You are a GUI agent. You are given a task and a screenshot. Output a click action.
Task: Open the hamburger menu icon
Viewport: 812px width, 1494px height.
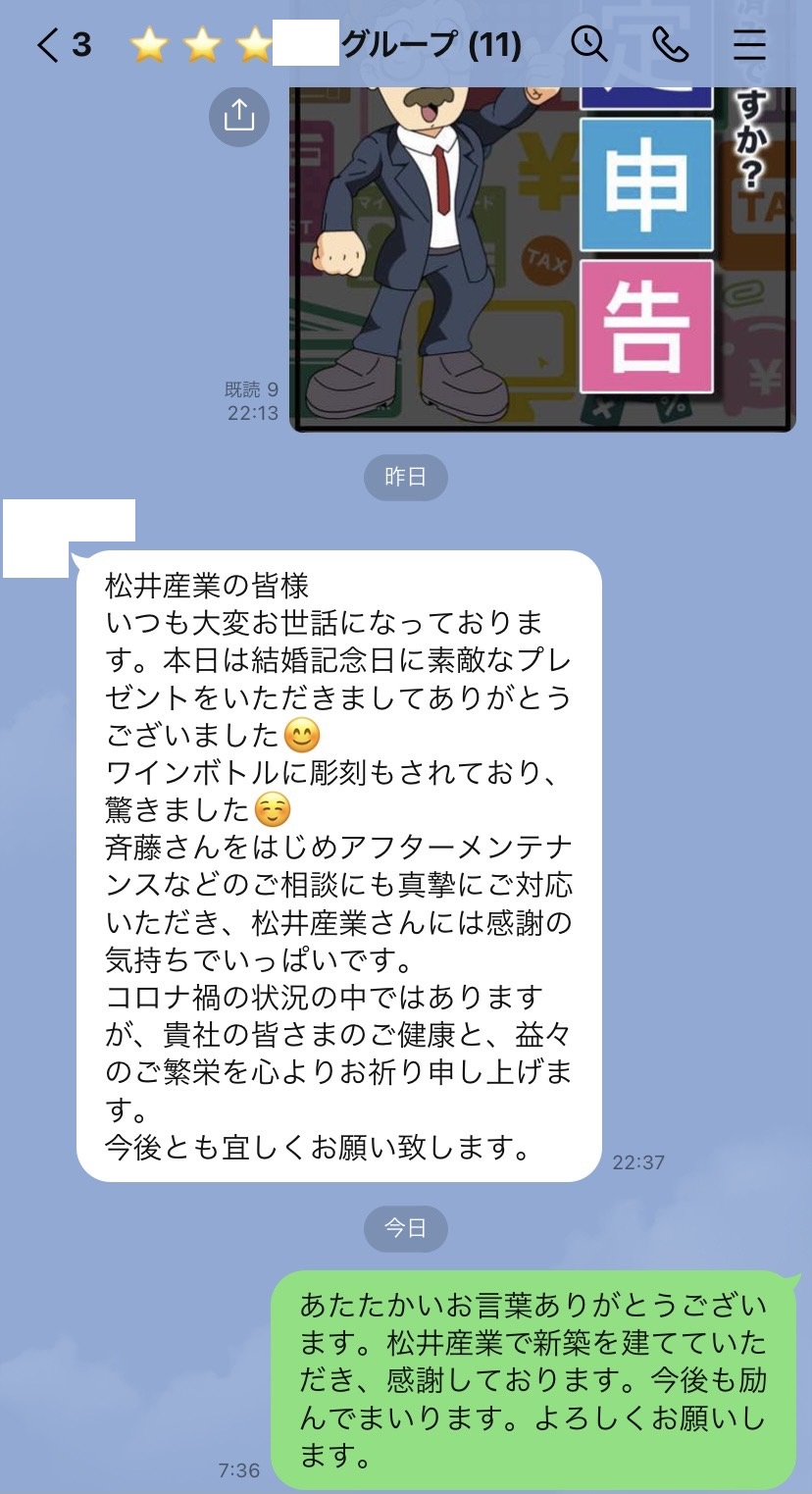coord(748,45)
